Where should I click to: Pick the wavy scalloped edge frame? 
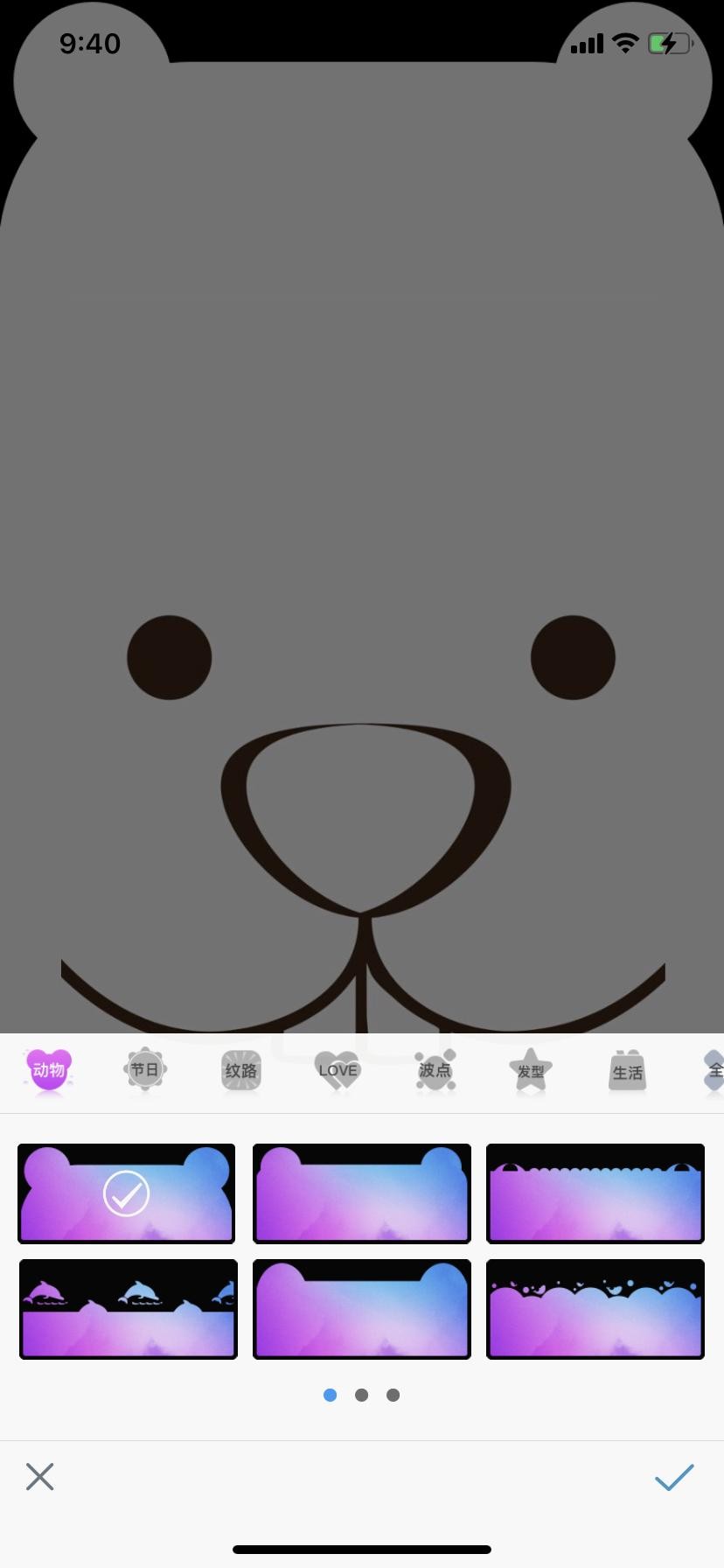[595, 1193]
